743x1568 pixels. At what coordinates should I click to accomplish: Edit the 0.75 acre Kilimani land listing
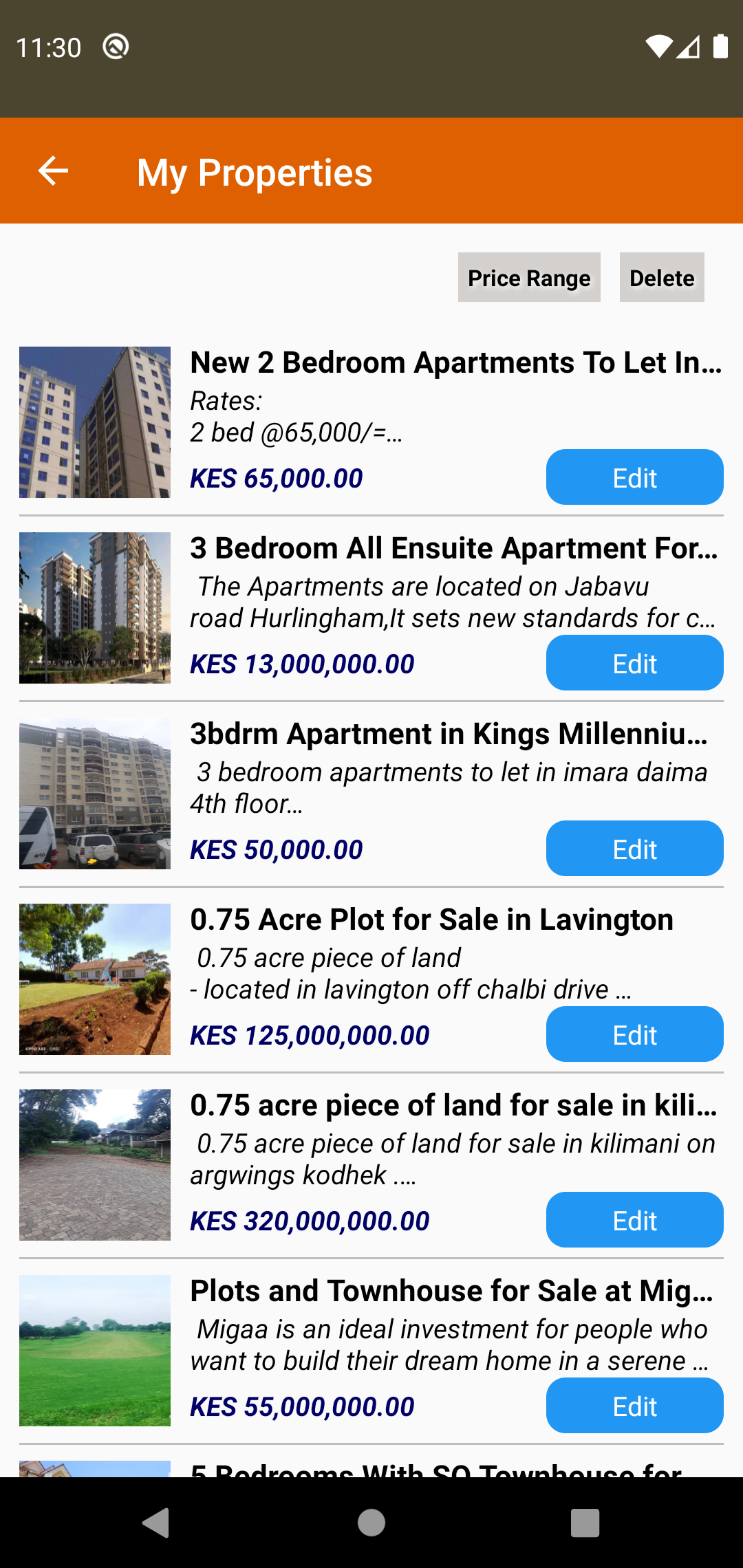point(634,1220)
